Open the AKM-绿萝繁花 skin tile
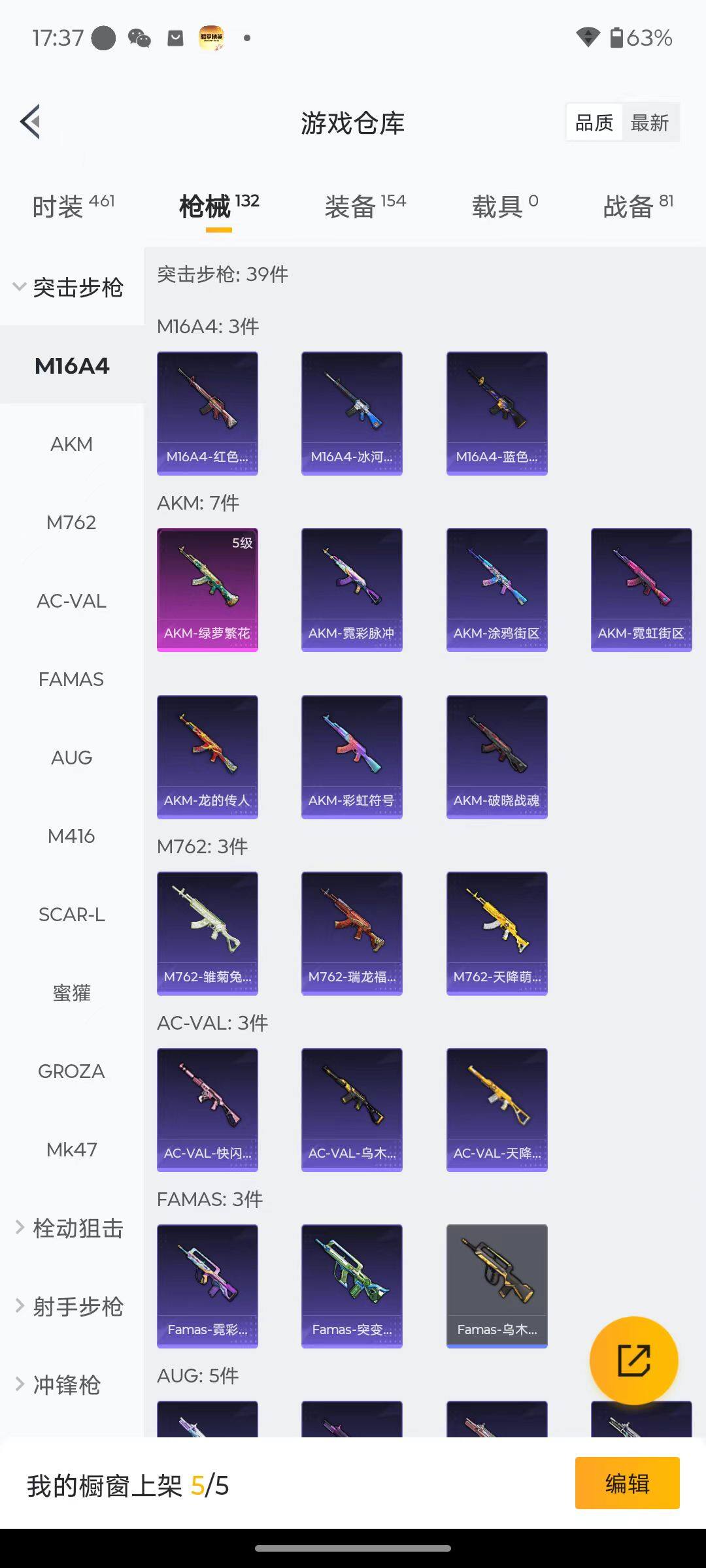706x1568 pixels. click(x=207, y=589)
